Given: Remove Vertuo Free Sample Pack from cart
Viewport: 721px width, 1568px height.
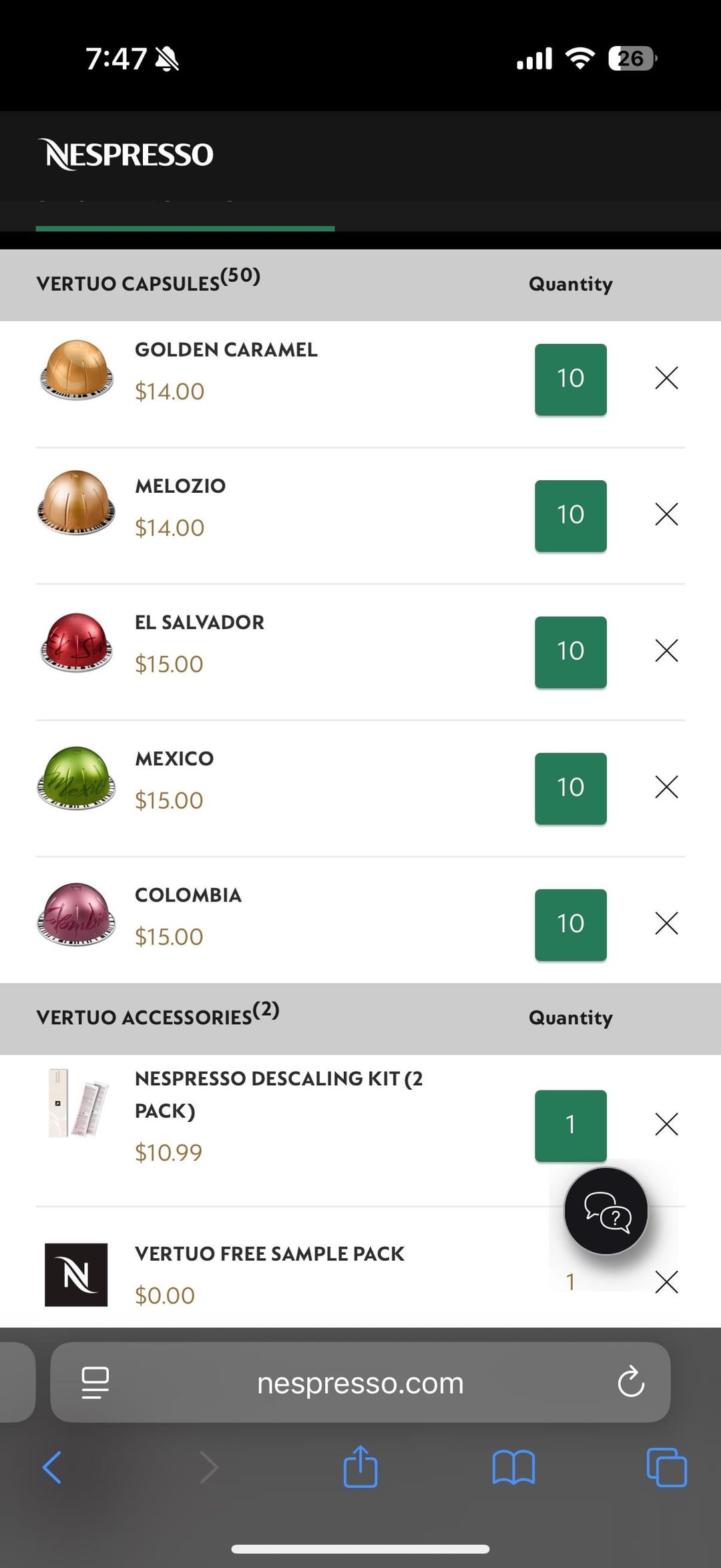Looking at the screenshot, I should [666, 1282].
